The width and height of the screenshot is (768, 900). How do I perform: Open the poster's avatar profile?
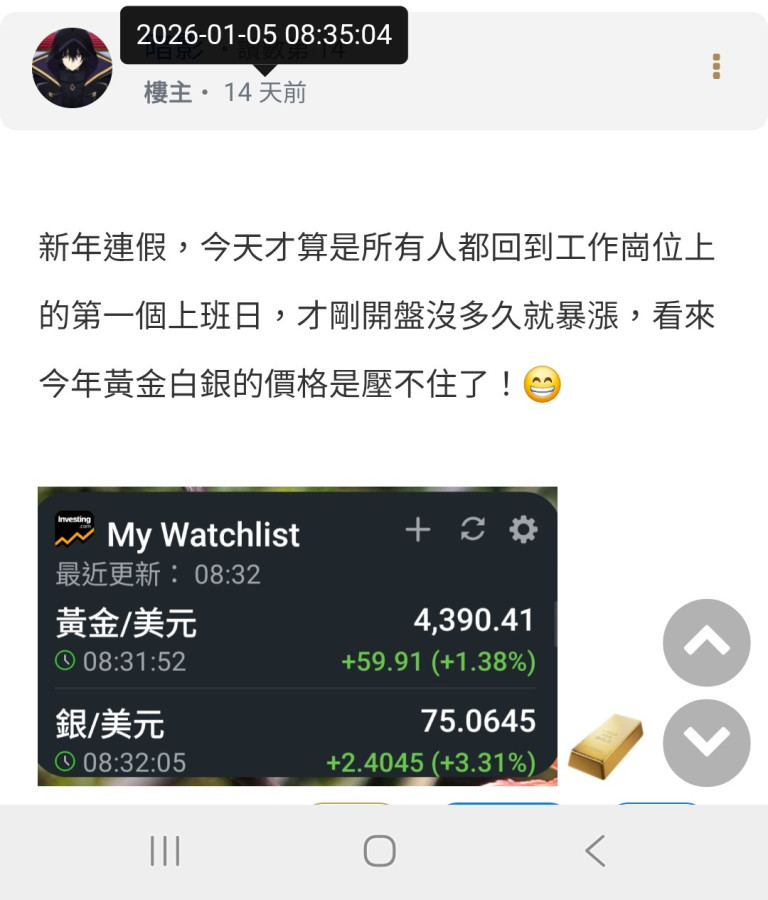(72, 68)
